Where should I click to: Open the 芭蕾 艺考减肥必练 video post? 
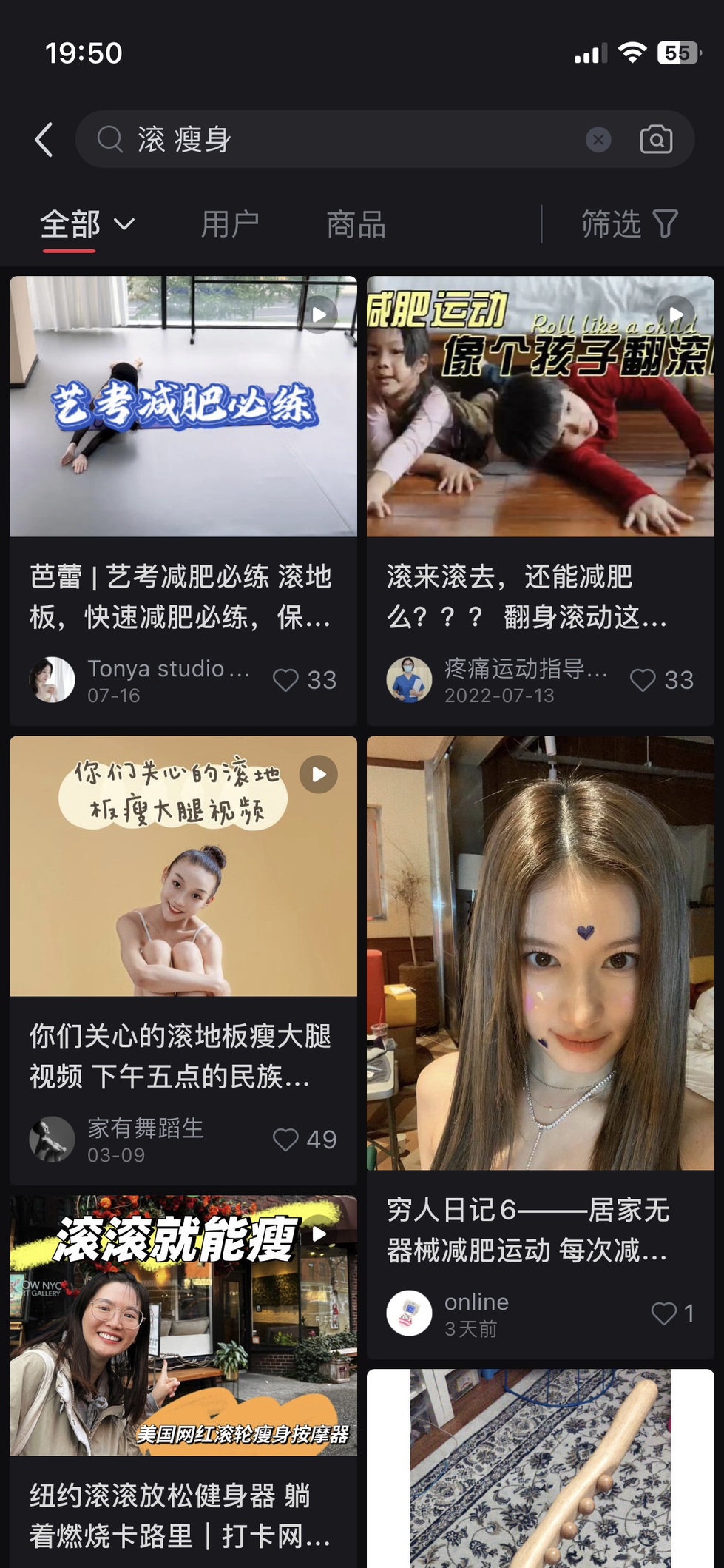point(183,407)
